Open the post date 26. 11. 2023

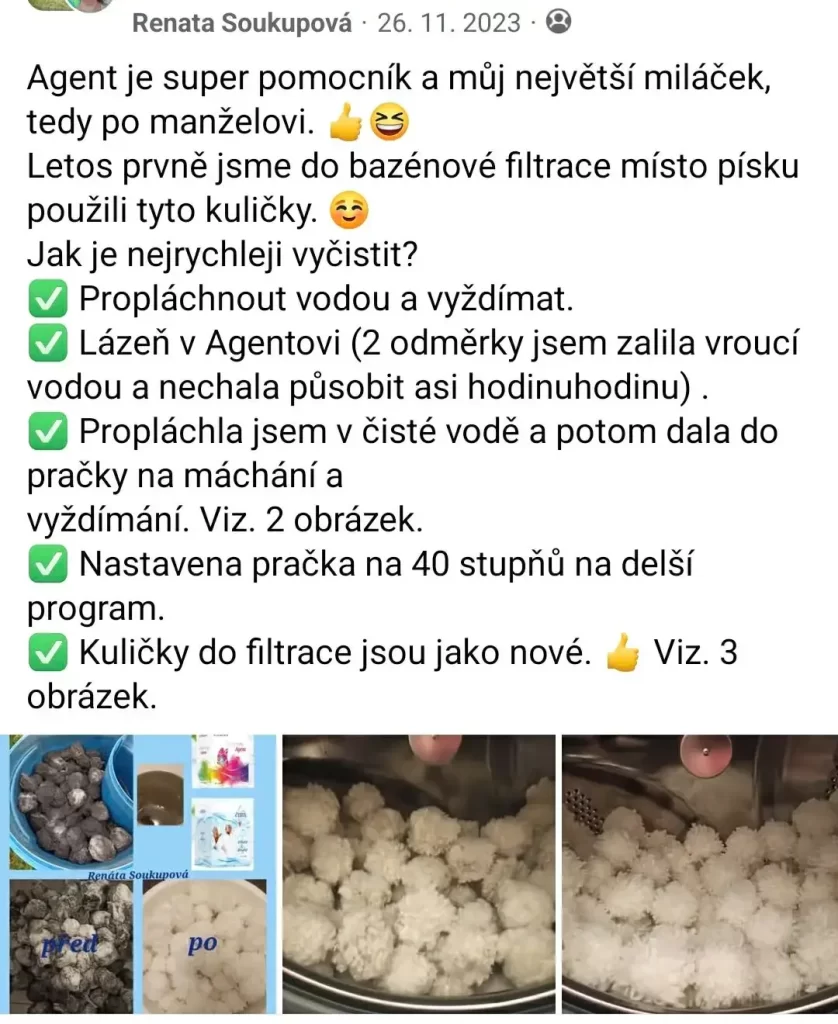pyautogui.click(x=448, y=22)
